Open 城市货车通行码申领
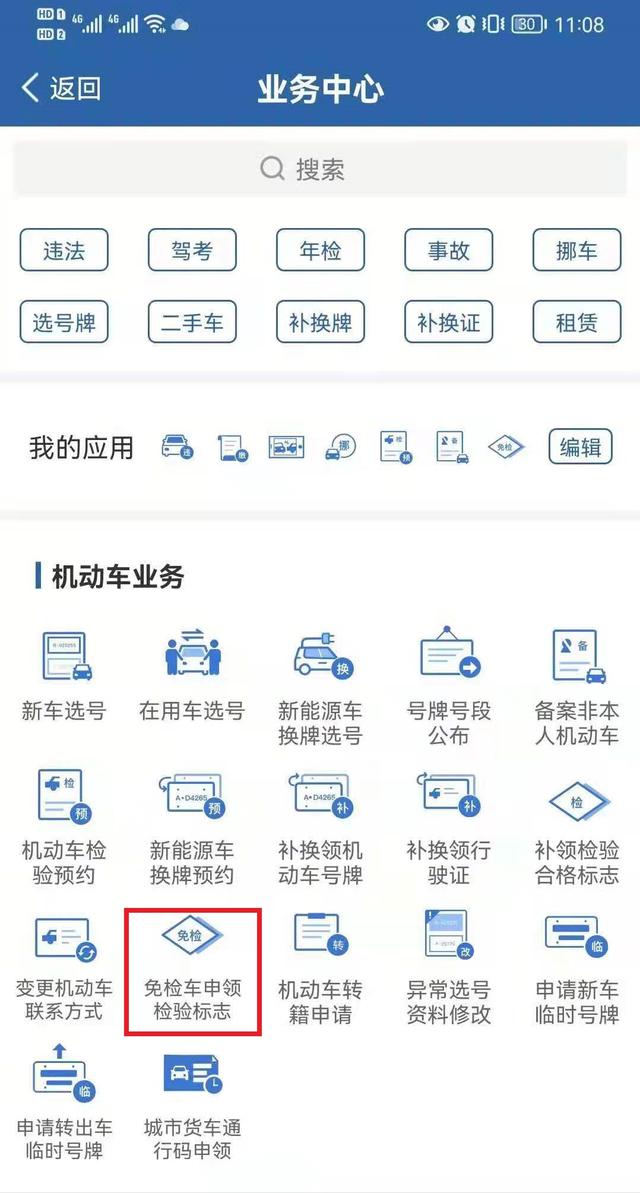This screenshot has height=1193, width=640. click(x=192, y=1103)
